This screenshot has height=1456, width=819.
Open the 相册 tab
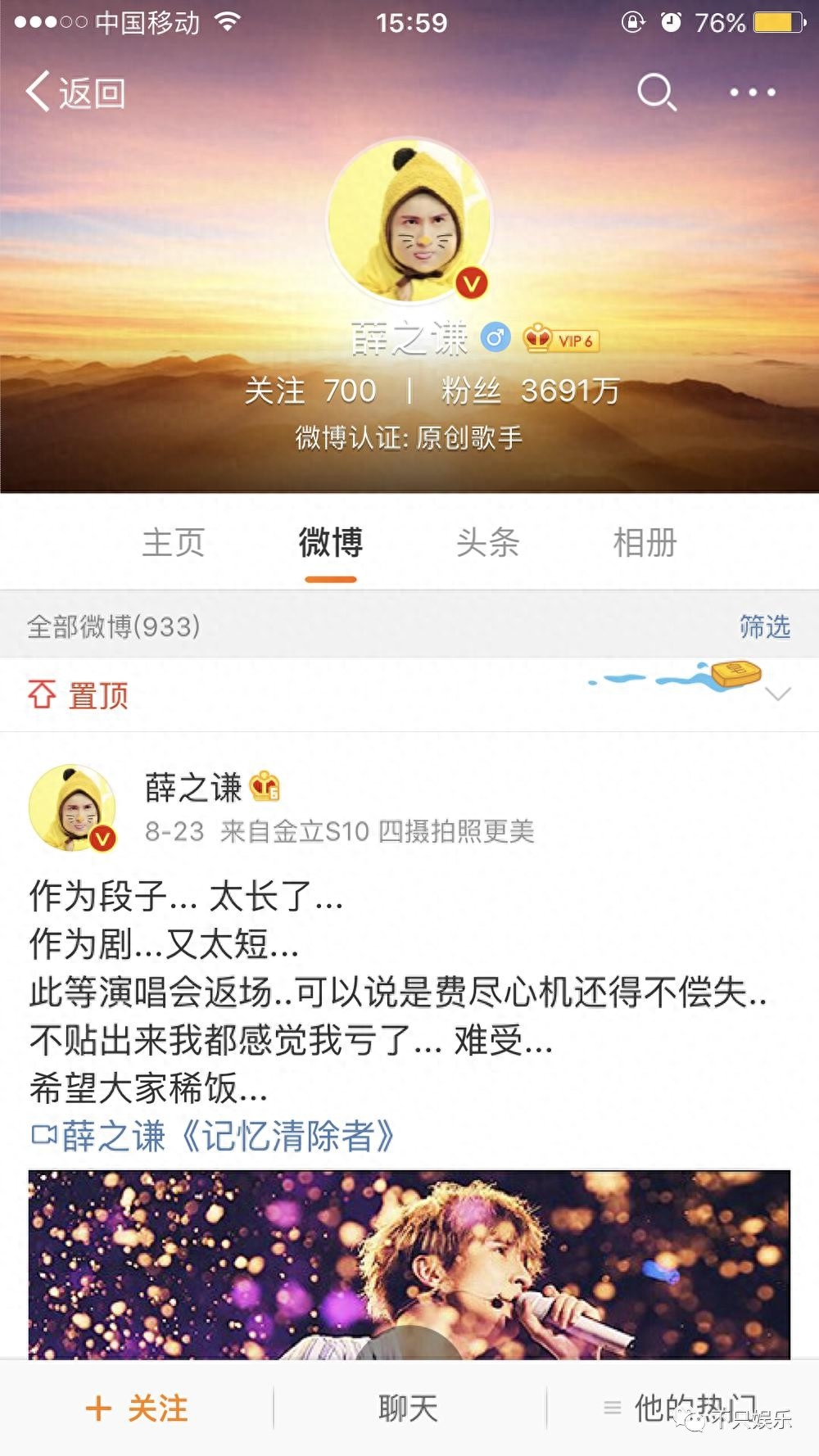(645, 542)
